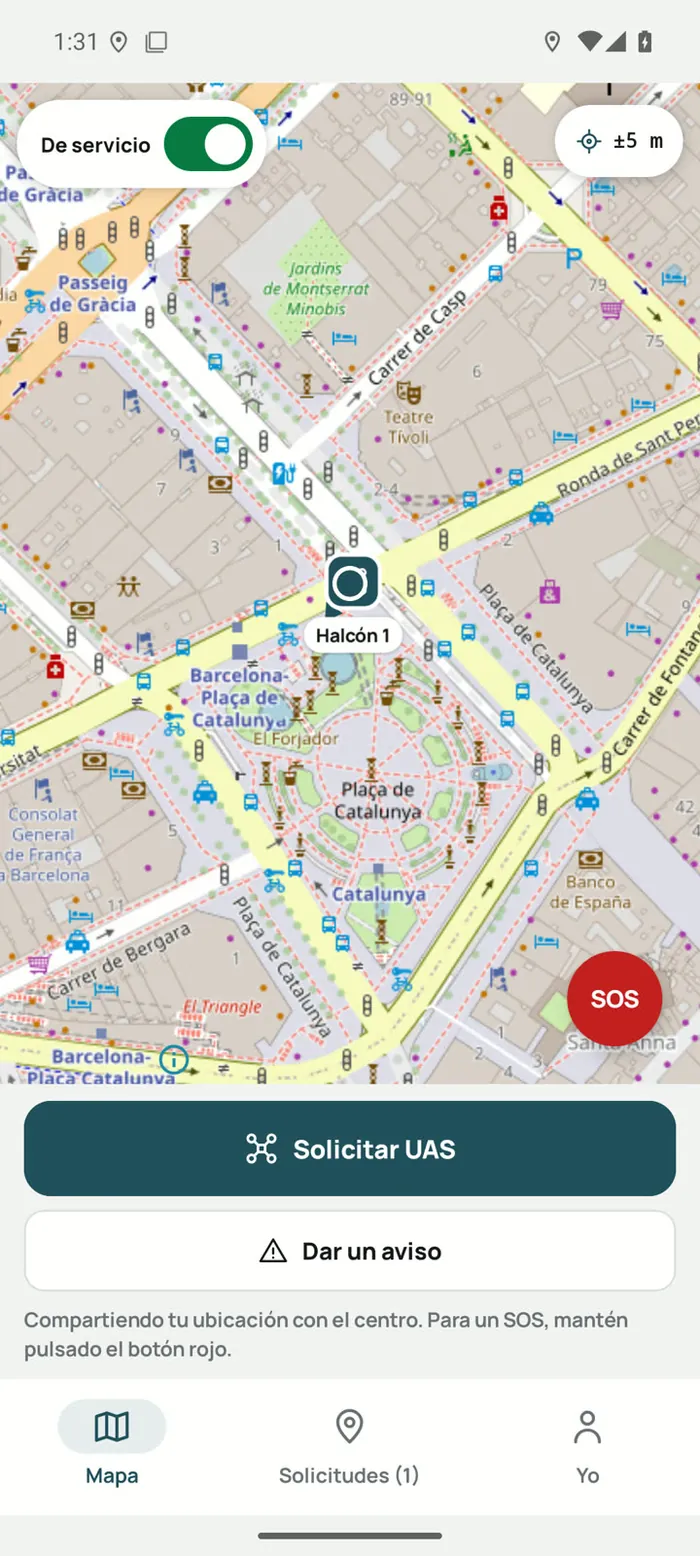This screenshot has width=700, height=1556.
Task: Tap Dar un aviso
Action: coord(350,1251)
